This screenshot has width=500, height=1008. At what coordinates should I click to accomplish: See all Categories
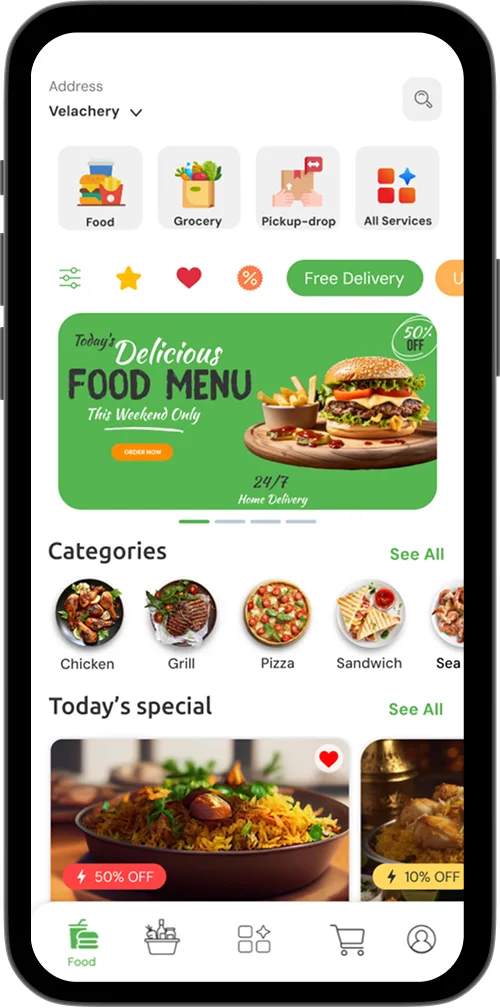pyautogui.click(x=417, y=554)
